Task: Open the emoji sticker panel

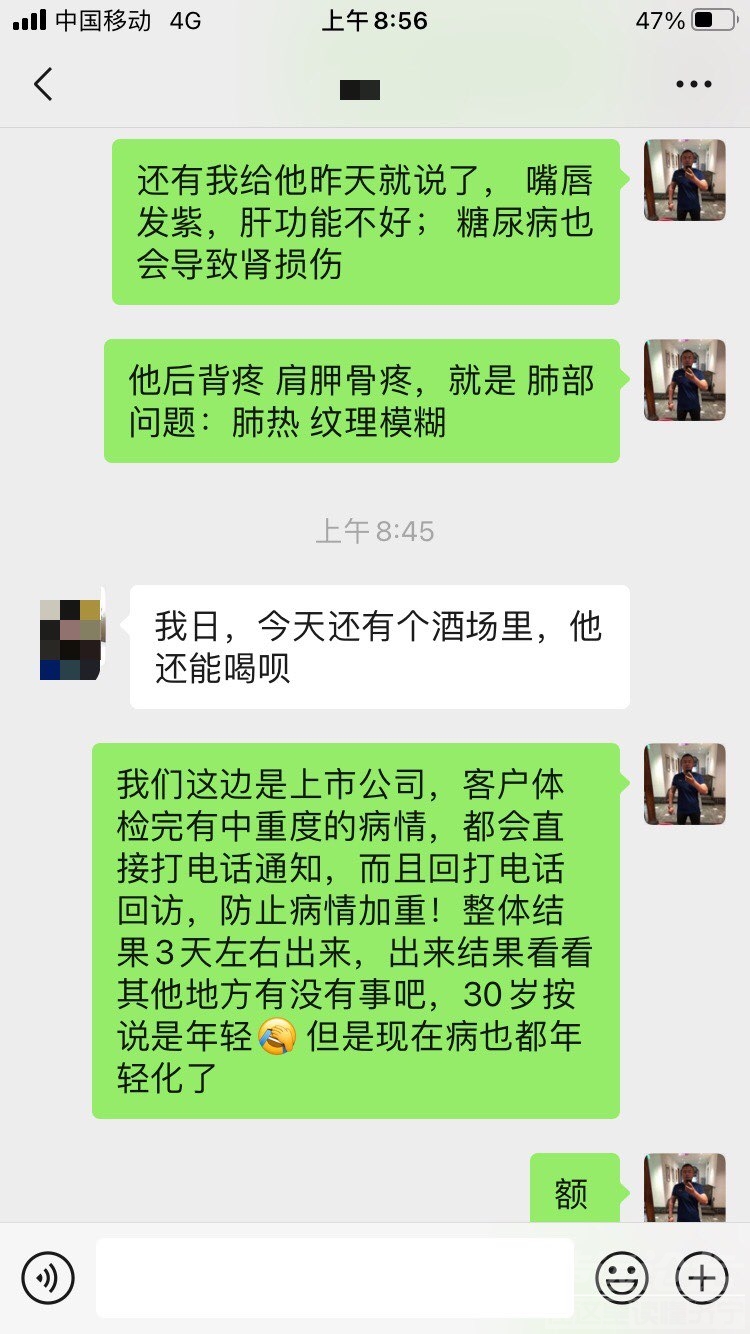Action: click(621, 1277)
